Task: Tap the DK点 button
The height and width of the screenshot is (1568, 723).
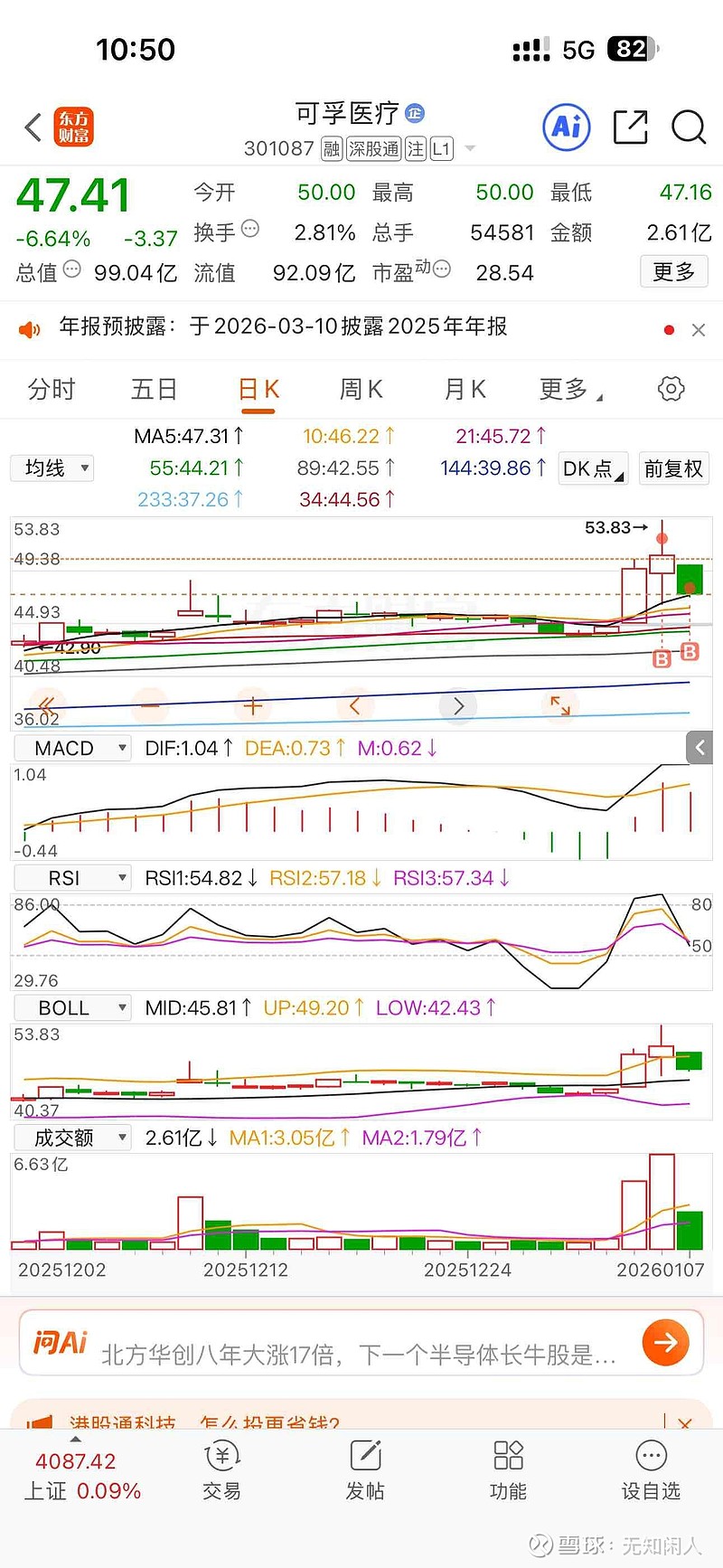Action: pos(593,468)
